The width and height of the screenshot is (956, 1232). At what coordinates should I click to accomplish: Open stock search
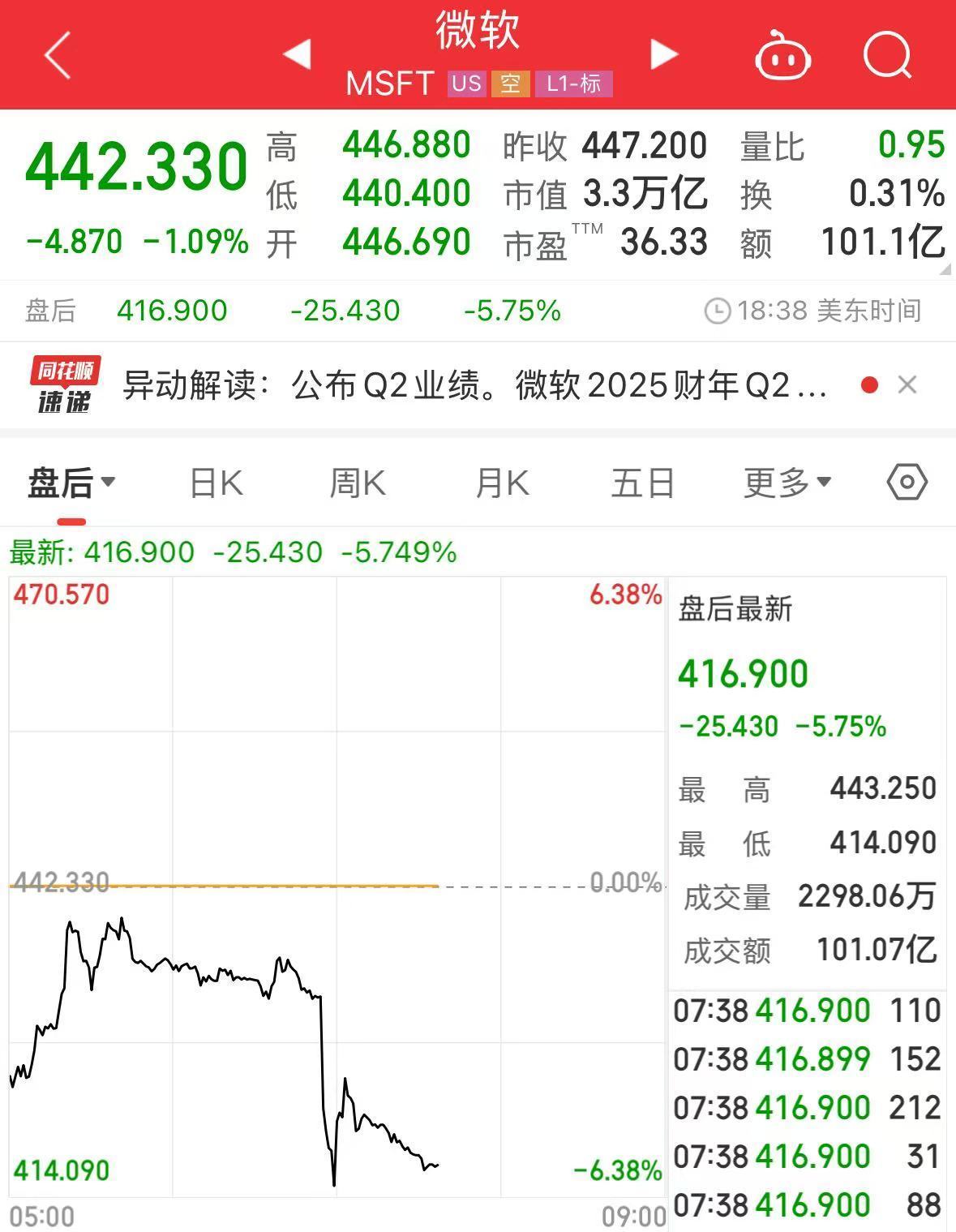886,55
